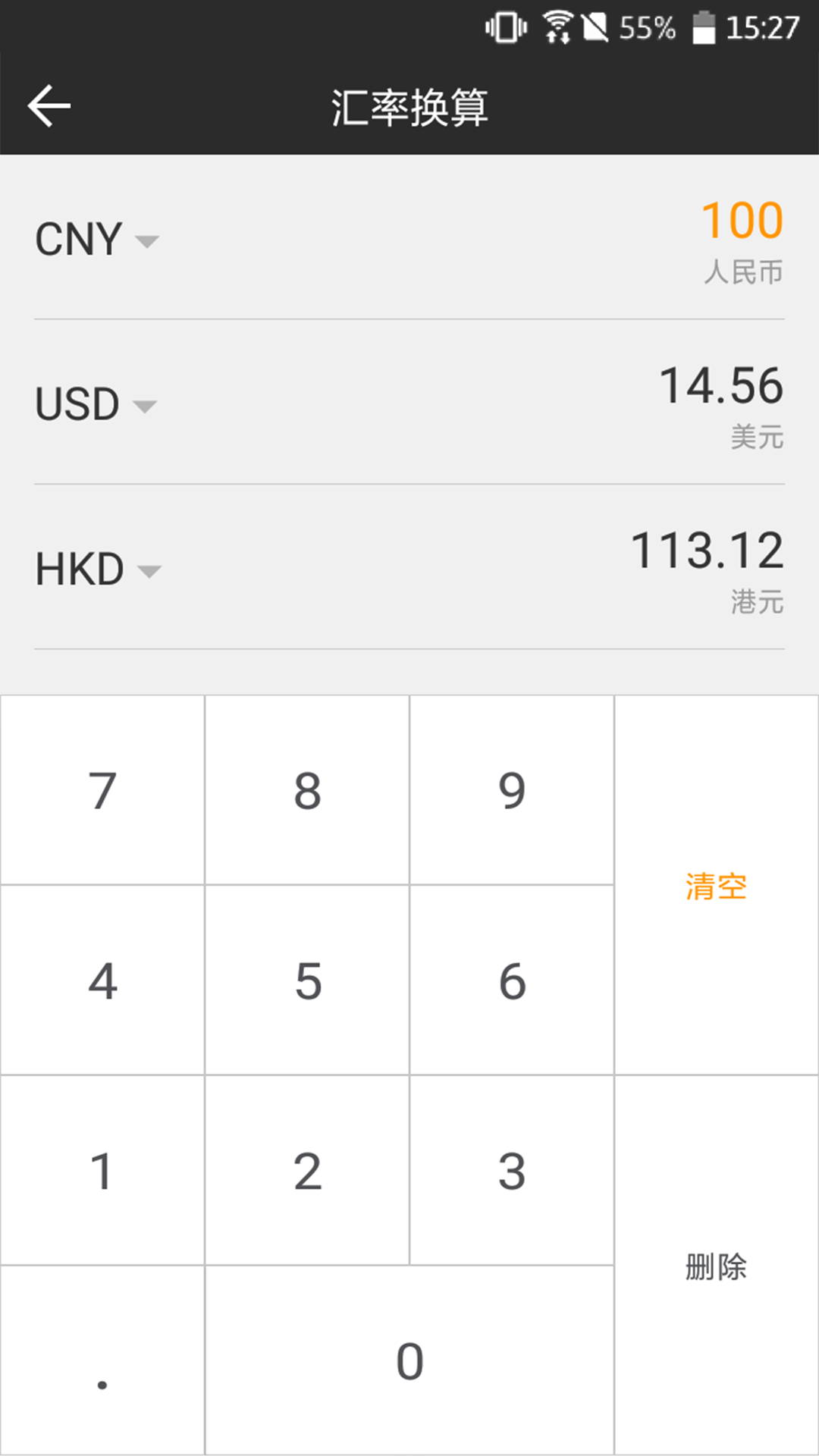Screen dimensions: 819x1456
Task: Open the CNY currency dropdown
Action: [x=97, y=240]
